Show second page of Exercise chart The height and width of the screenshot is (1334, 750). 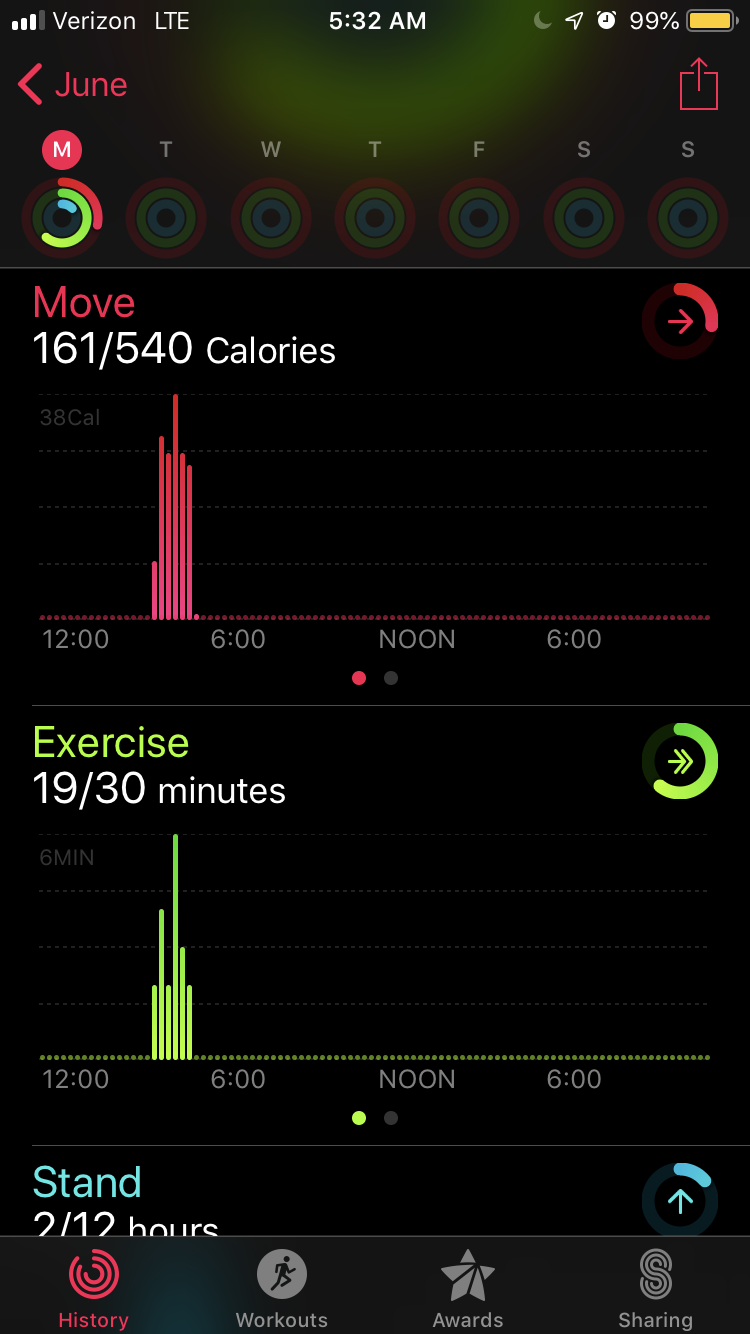(391, 1118)
